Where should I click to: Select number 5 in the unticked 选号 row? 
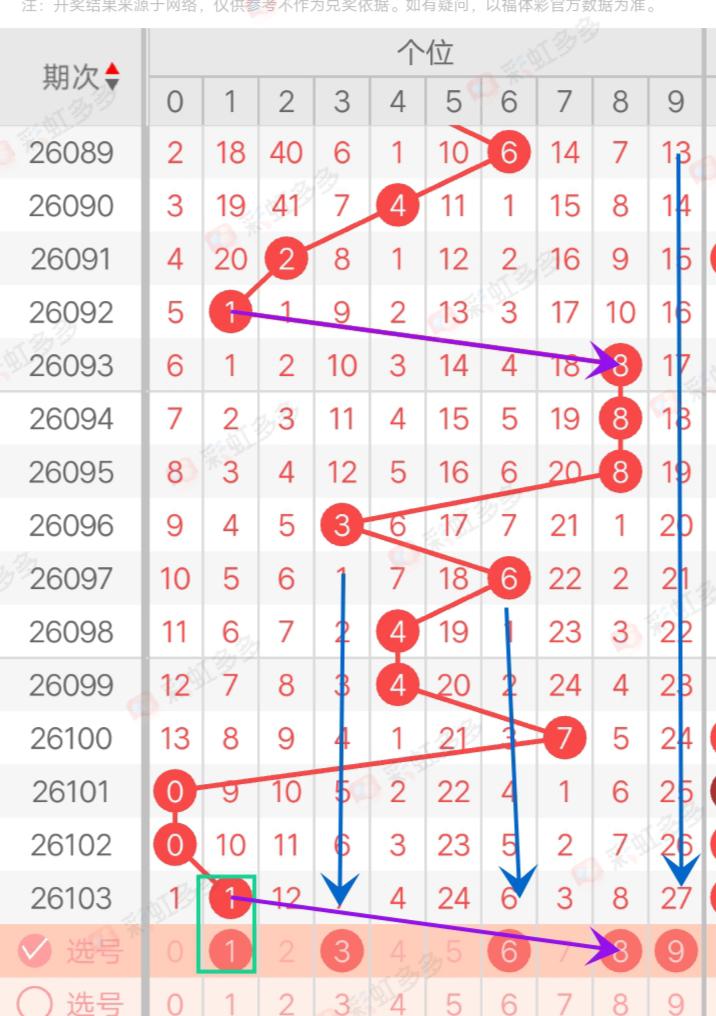click(454, 1003)
